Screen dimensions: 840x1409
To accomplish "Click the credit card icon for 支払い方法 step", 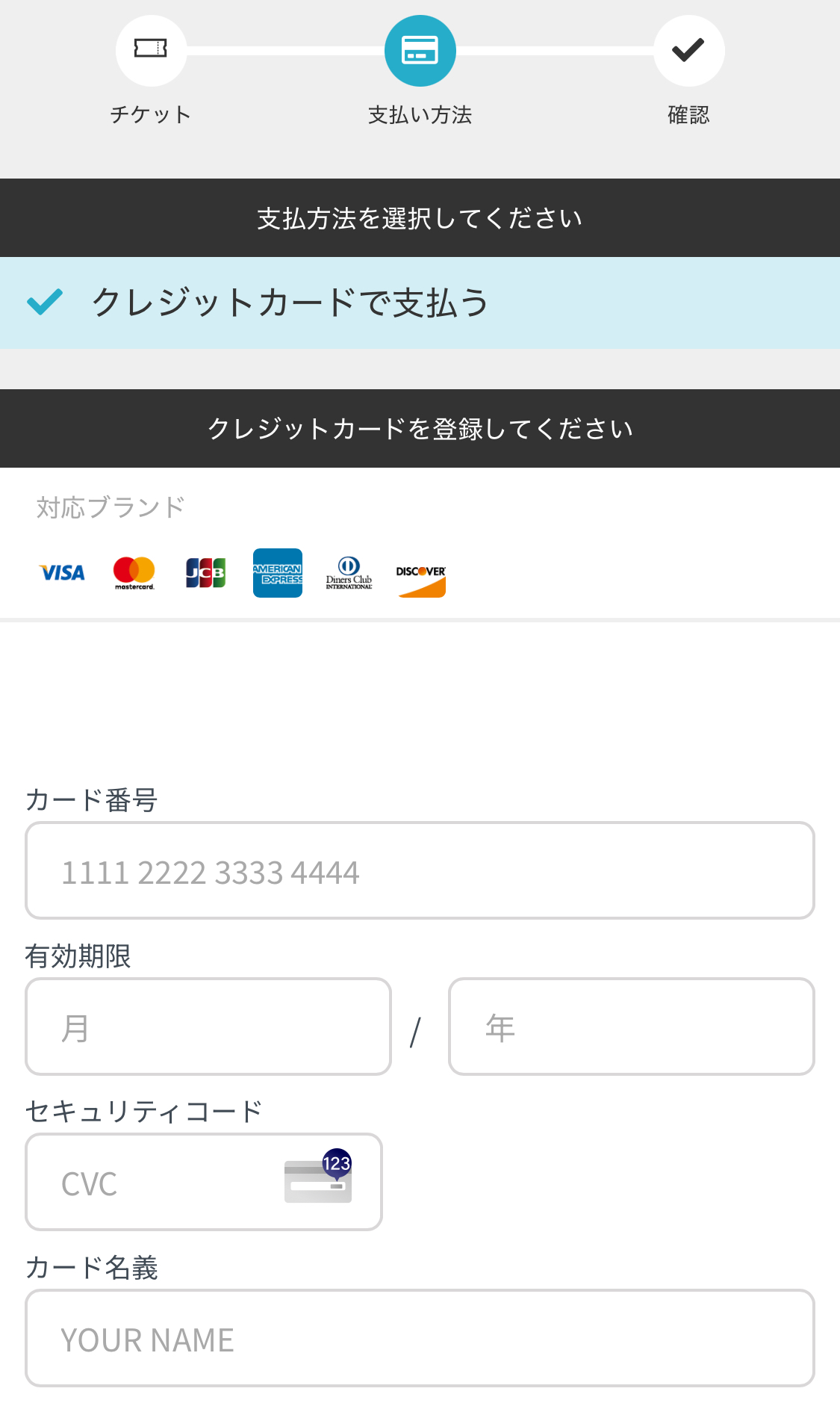I will point(420,50).
